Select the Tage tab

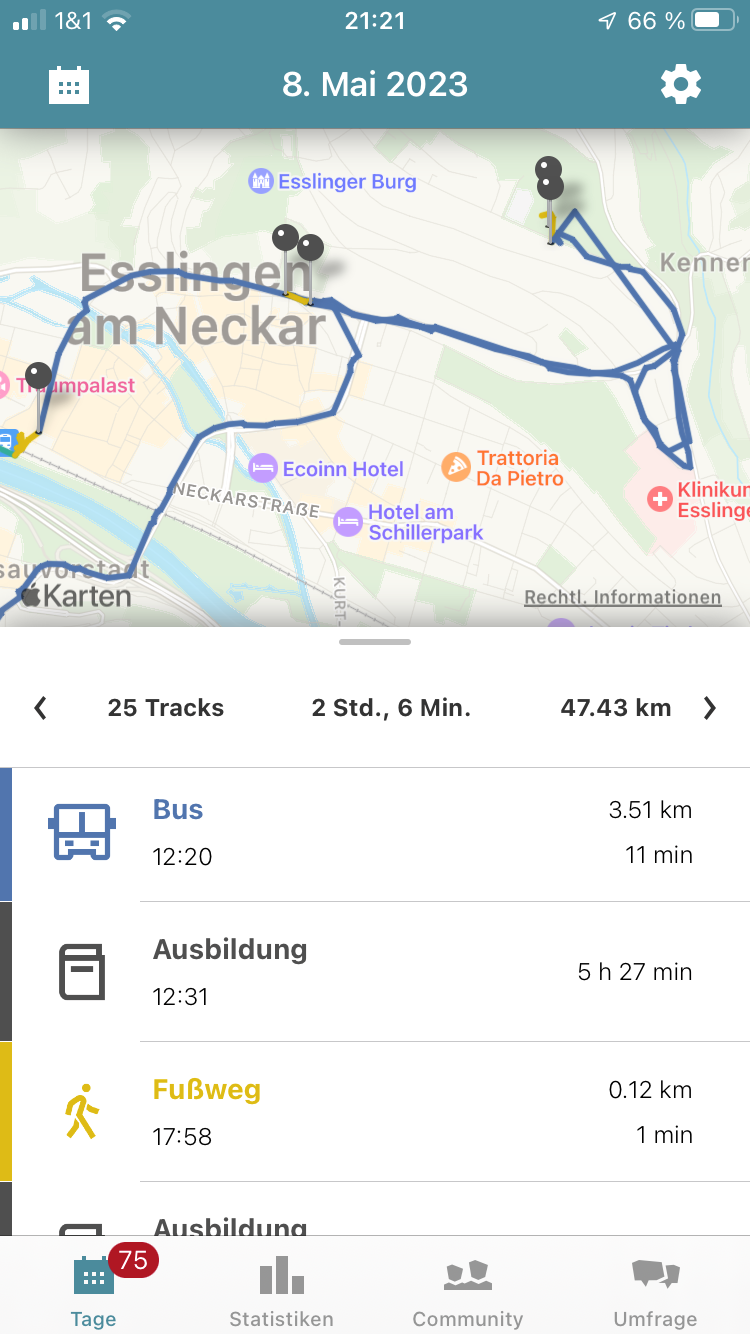(x=93, y=1291)
